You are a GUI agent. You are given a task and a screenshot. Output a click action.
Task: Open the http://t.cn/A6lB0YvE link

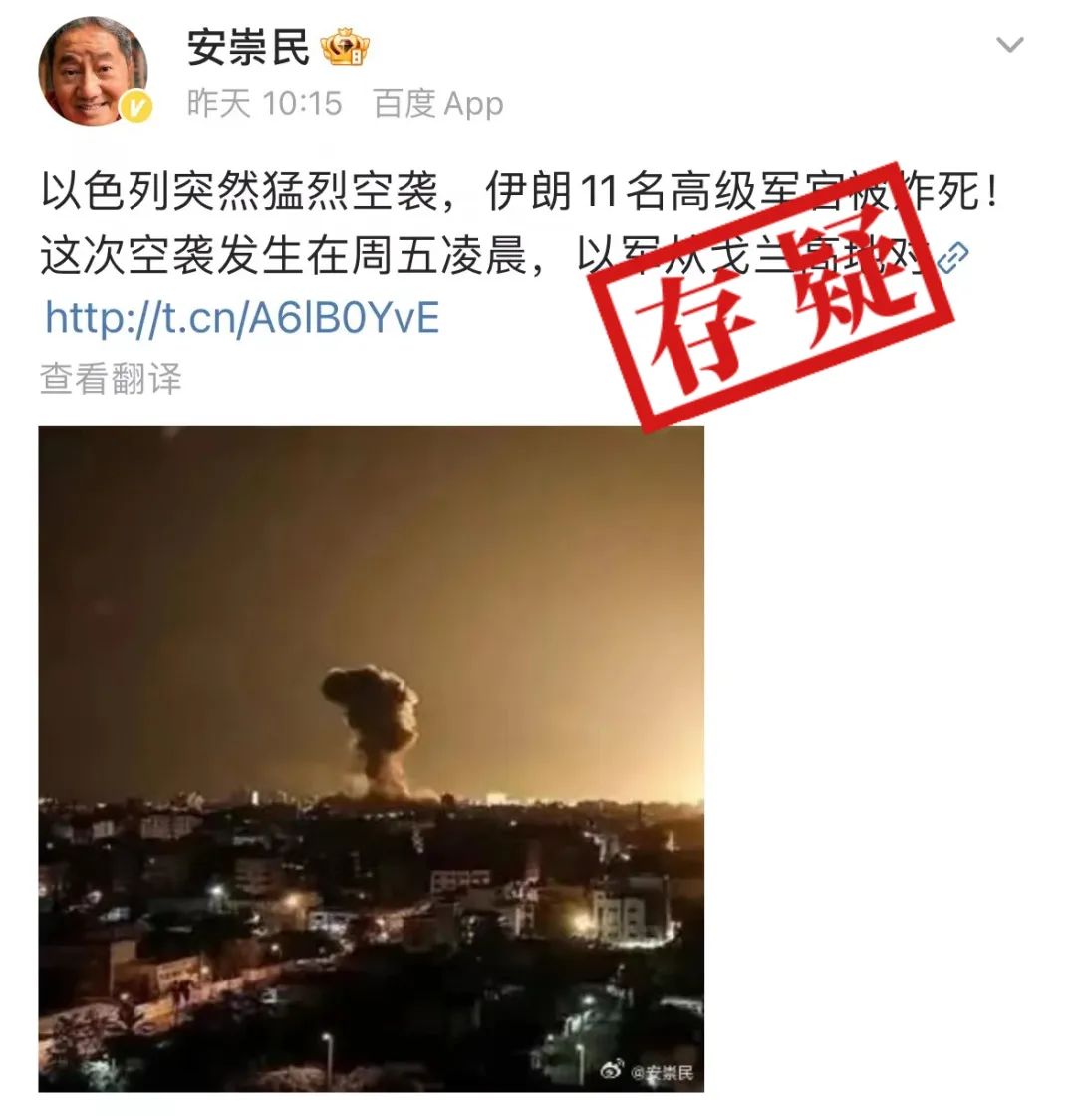(x=242, y=318)
